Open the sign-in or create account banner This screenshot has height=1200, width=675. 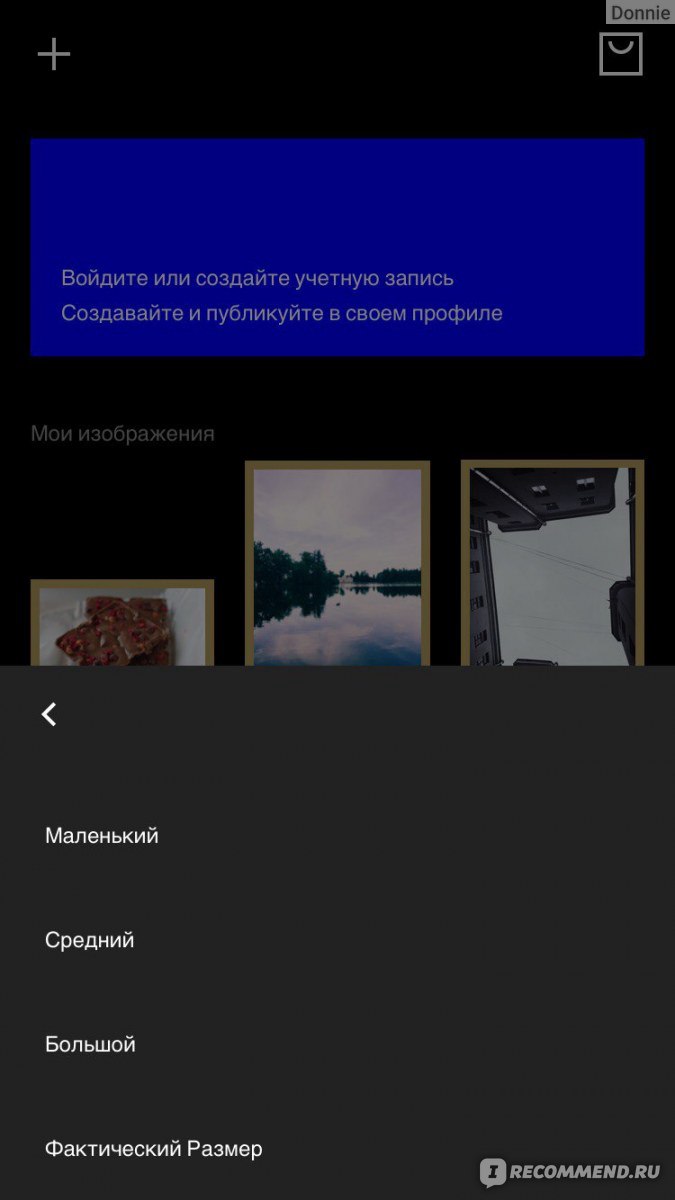pos(337,247)
